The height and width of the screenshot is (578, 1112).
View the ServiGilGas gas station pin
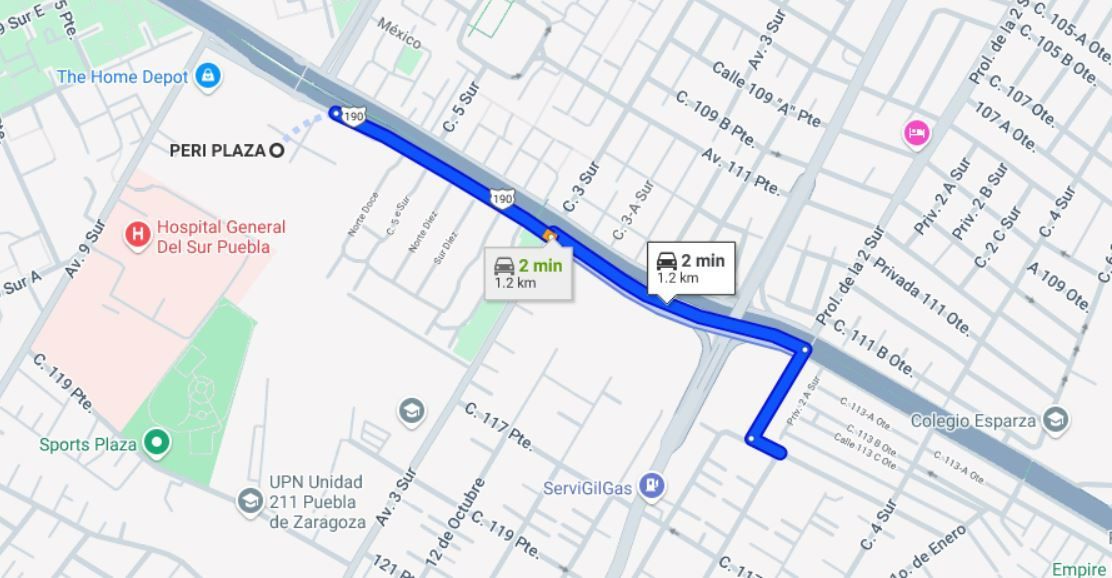click(x=652, y=487)
